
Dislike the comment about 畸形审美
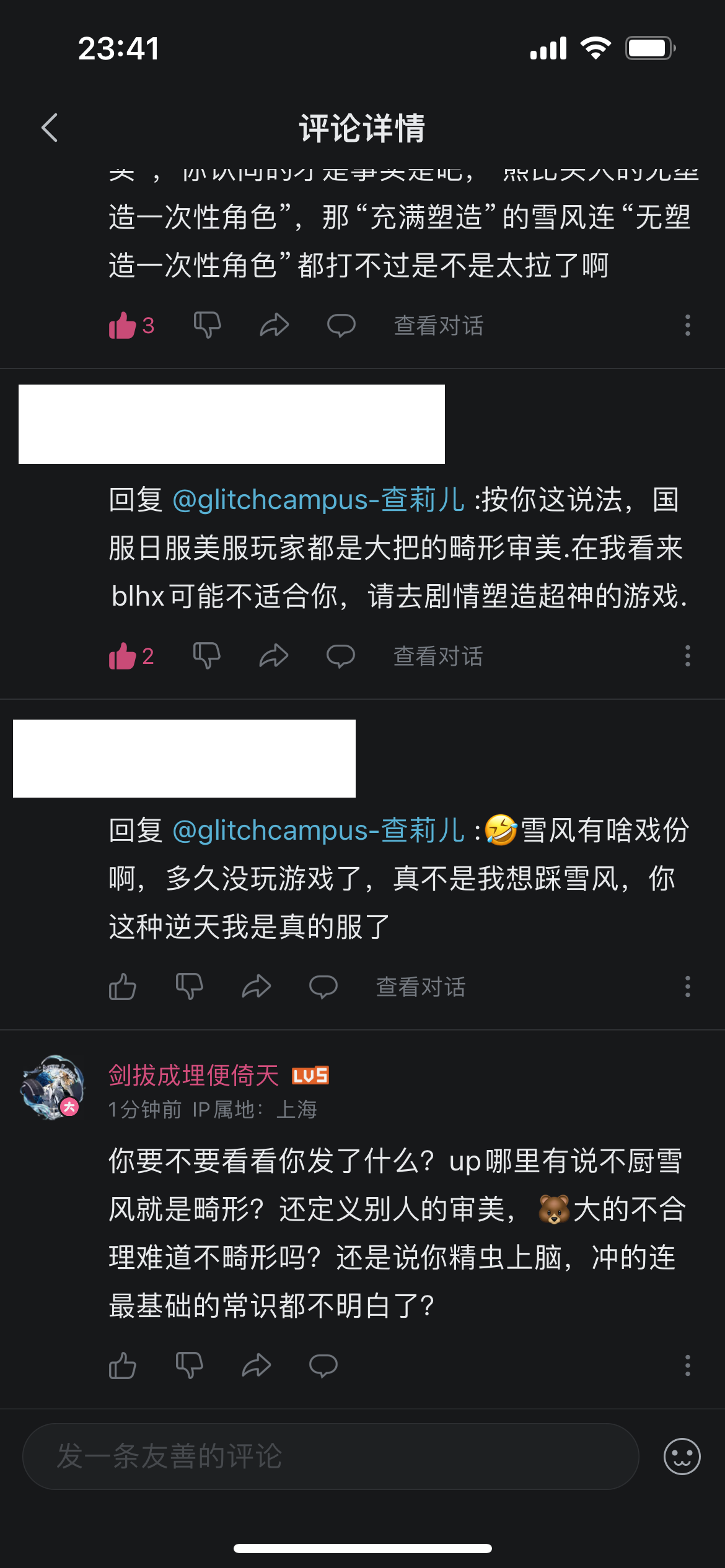pos(207,656)
